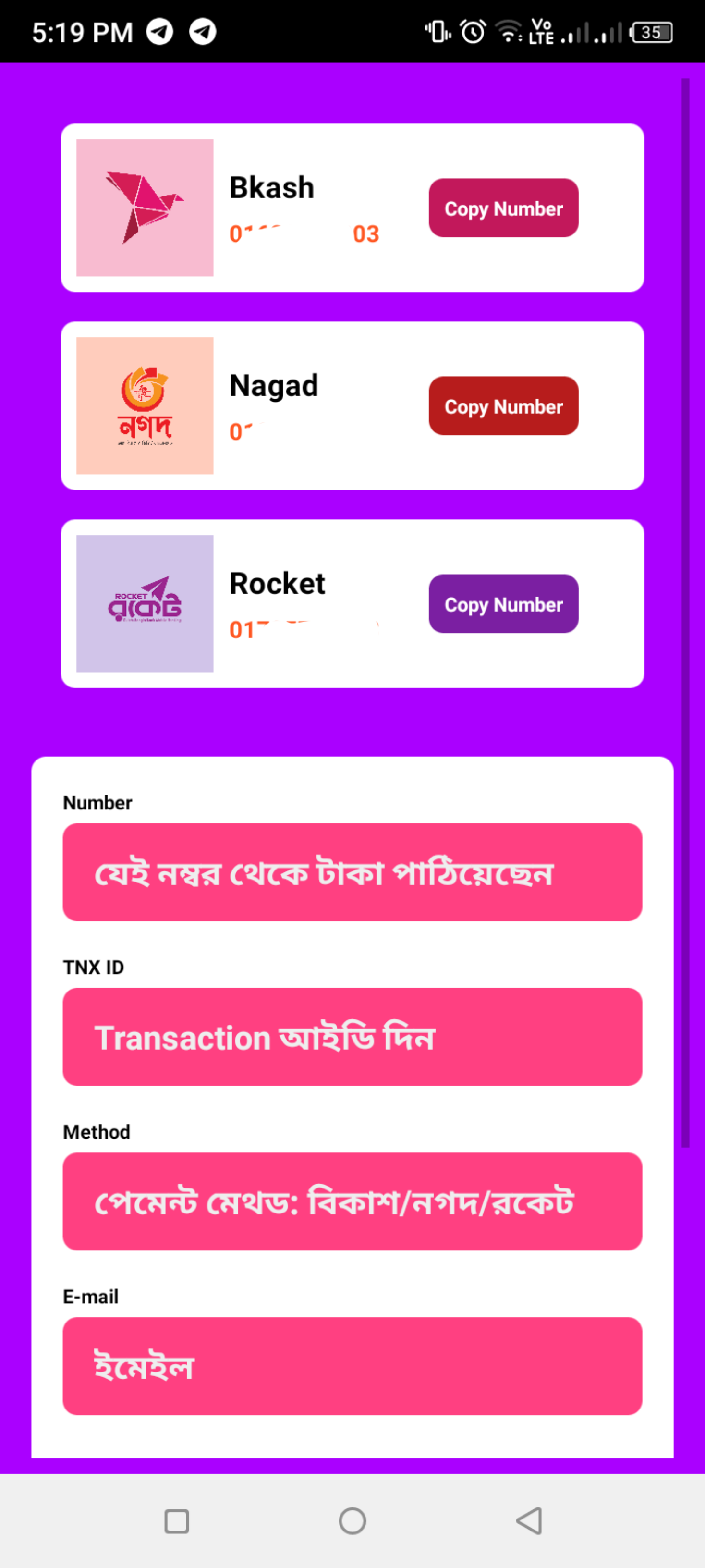Enter the TNX ID transaction field
The height and width of the screenshot is (1568, 705).
click(x=352, y=1036)
